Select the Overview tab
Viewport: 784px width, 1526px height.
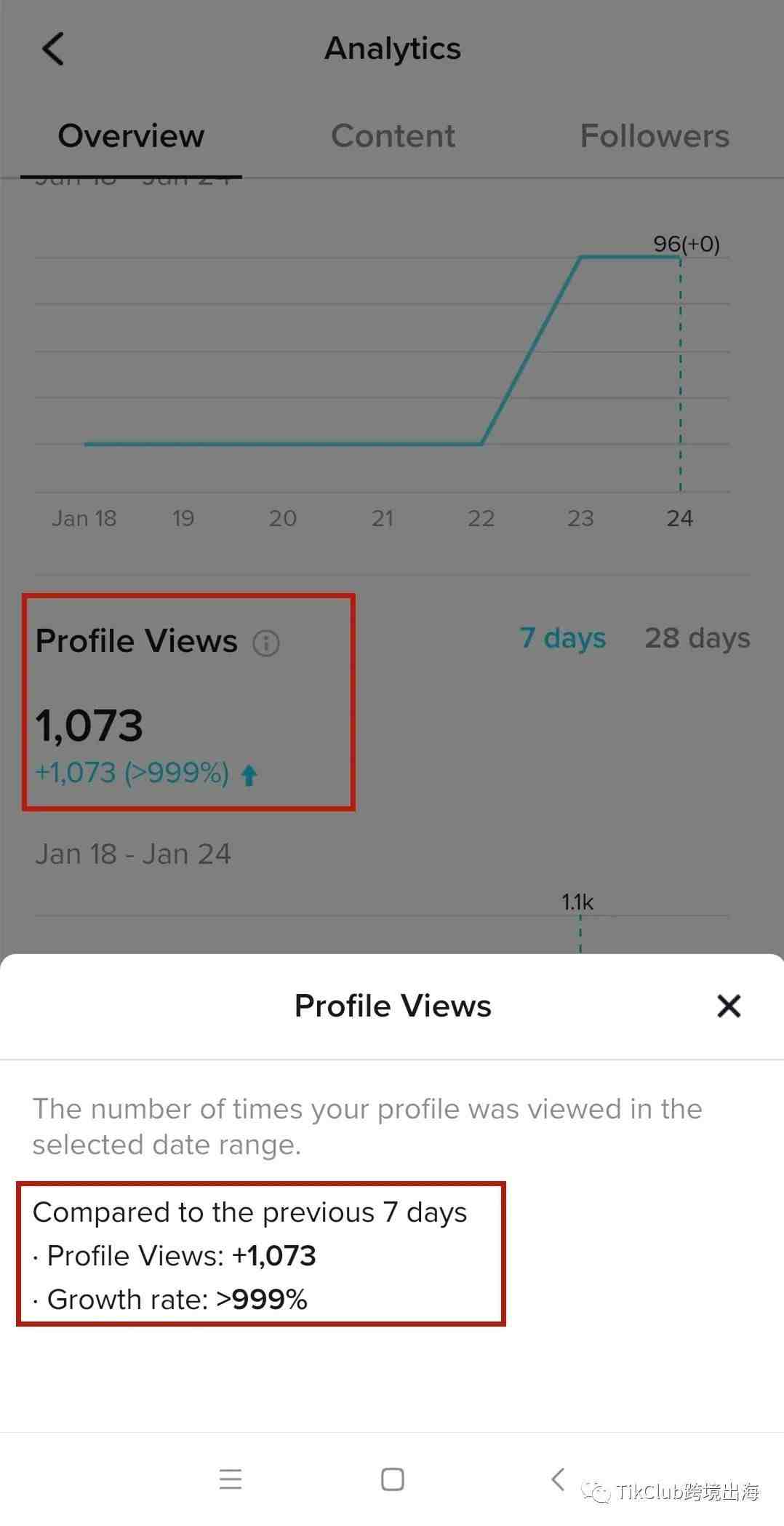point(131,136)
